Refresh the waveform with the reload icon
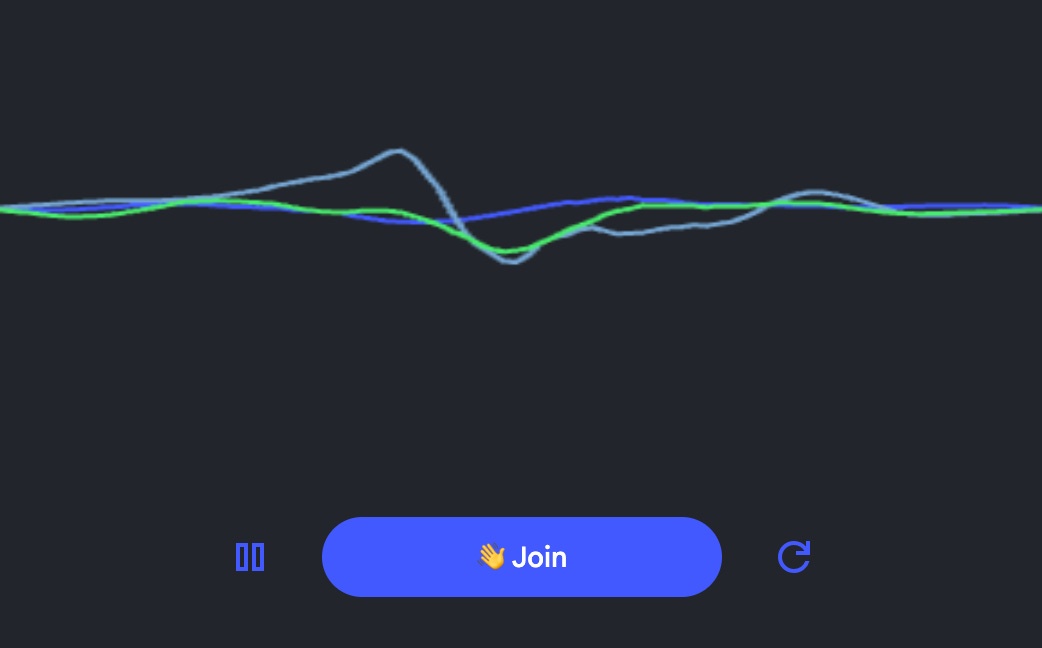The image size is (1042, 648). tap(794, 557)
